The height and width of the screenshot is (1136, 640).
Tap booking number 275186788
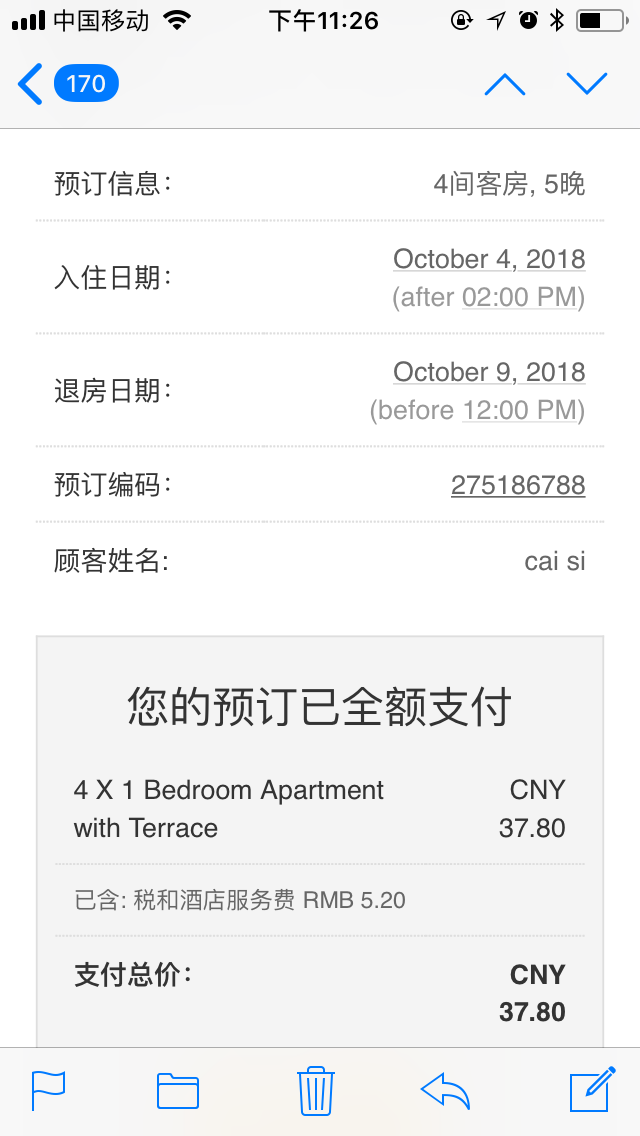pos(518,485)
